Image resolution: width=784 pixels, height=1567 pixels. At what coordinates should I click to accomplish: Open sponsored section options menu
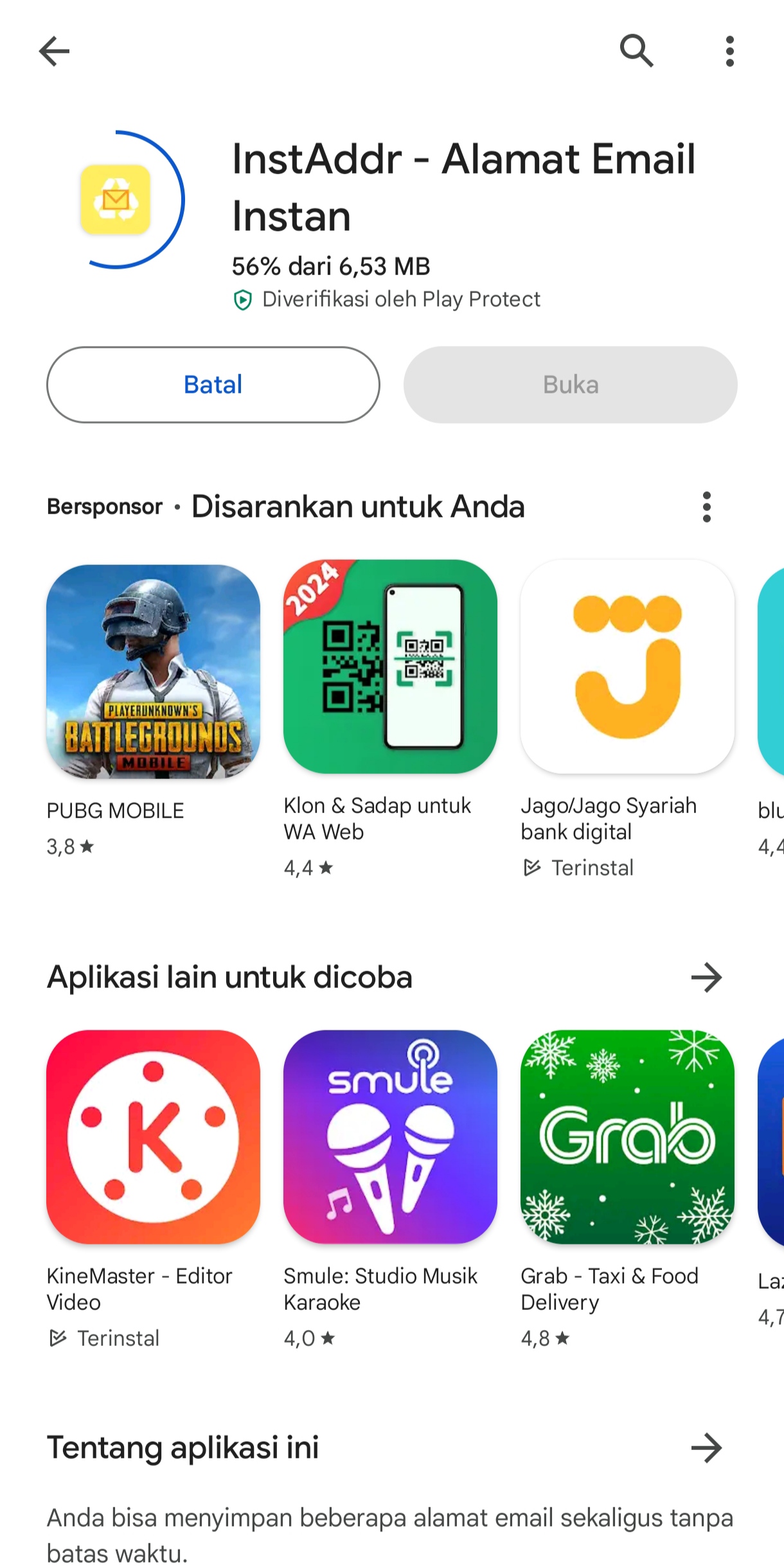point(707,507)
